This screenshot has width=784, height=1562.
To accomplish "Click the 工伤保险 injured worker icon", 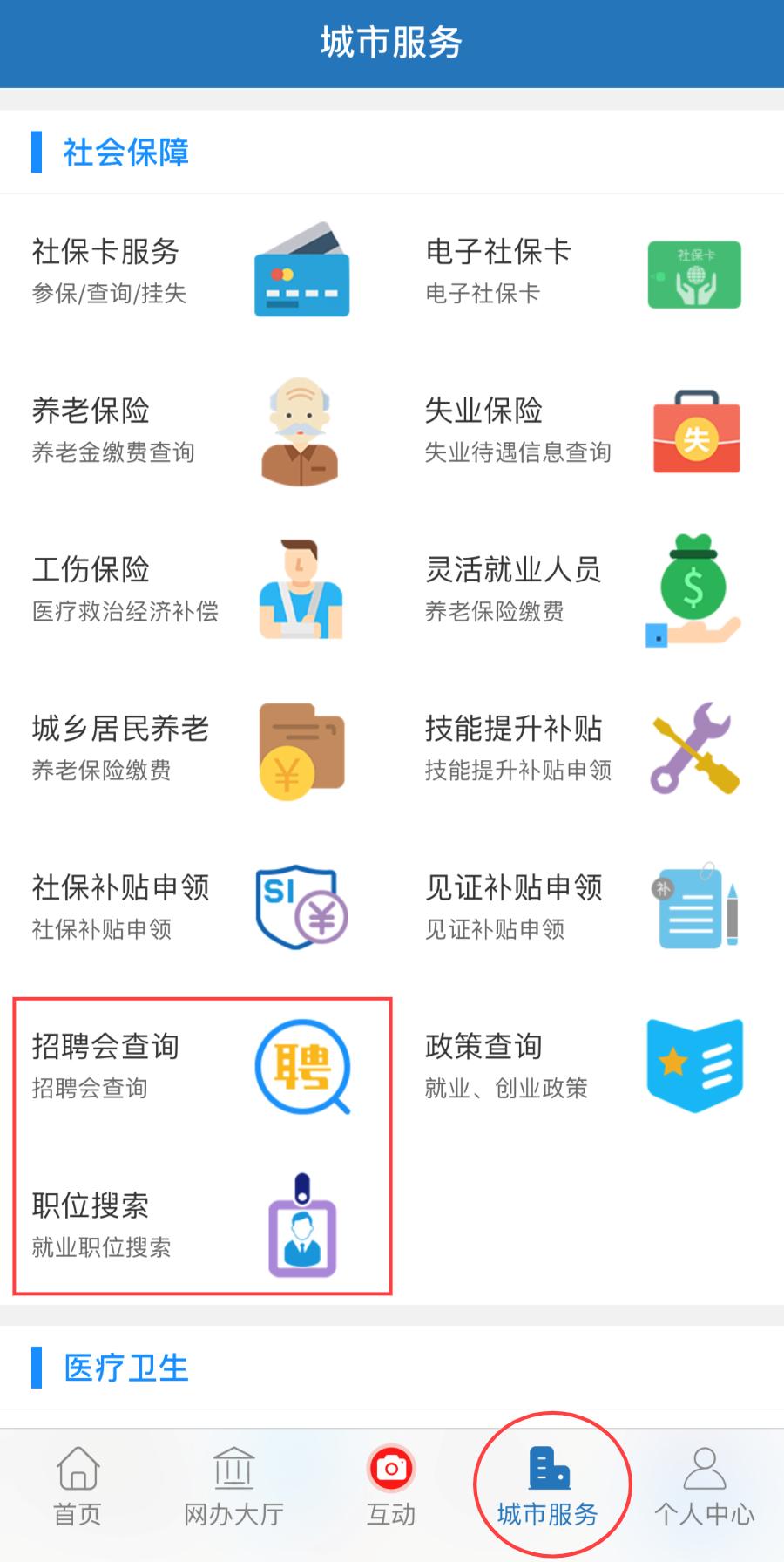I will tap(302, 589).
